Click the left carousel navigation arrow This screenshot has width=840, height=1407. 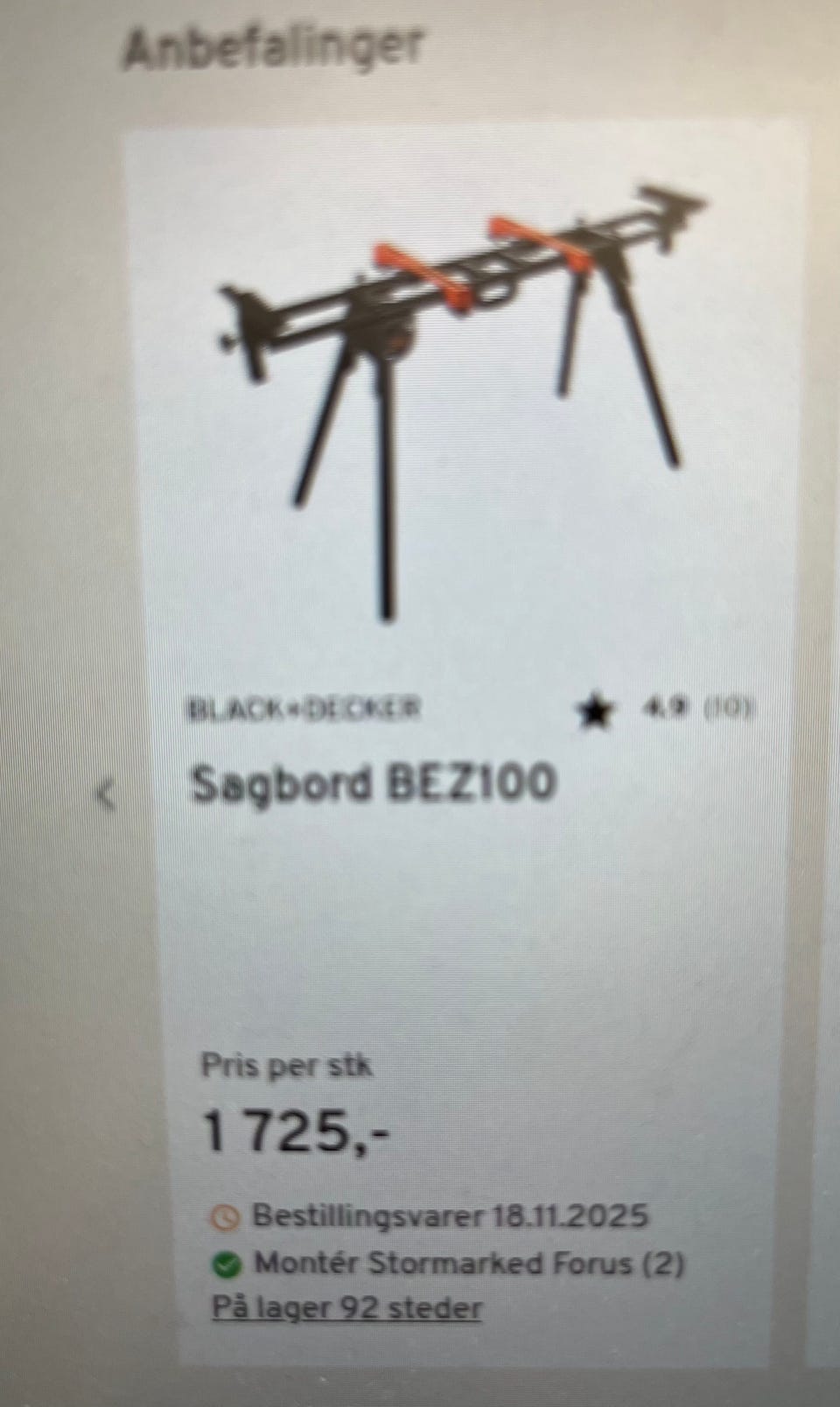point(107,796)
